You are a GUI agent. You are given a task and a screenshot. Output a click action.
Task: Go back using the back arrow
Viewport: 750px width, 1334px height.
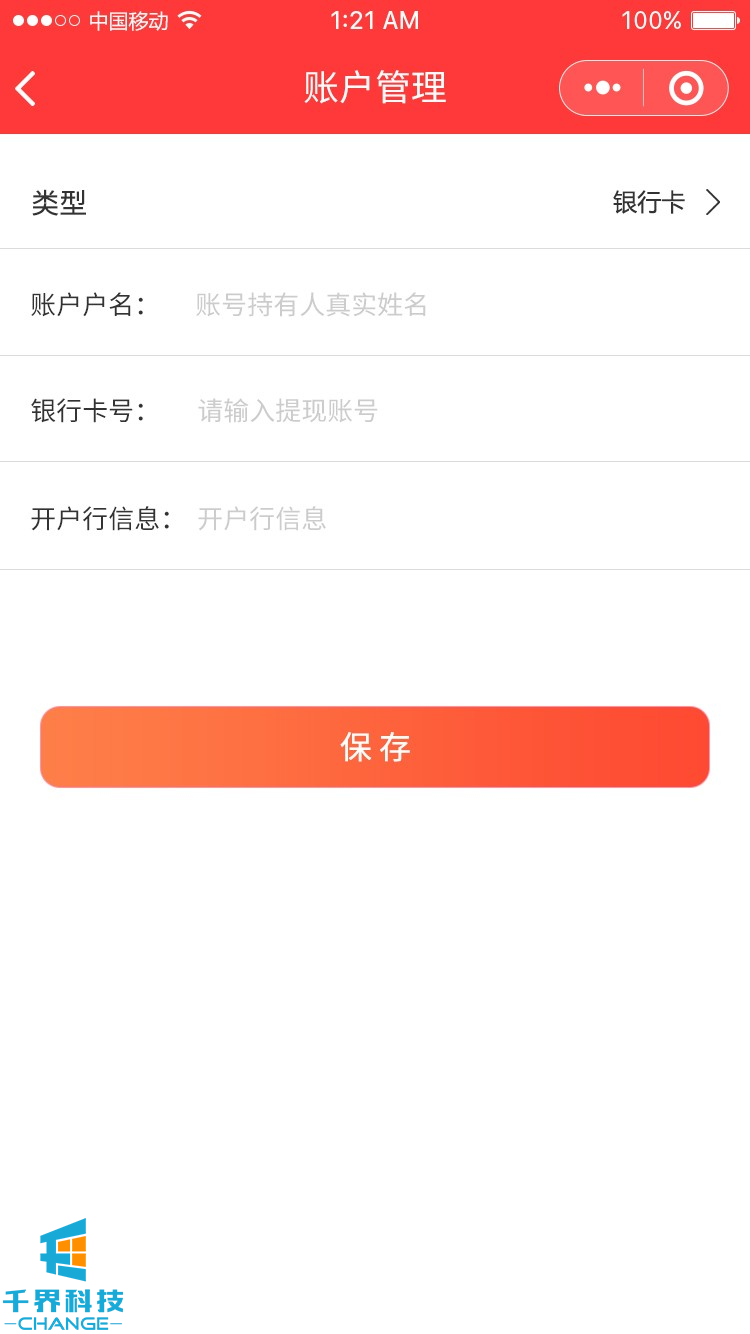tap(27, 88)
